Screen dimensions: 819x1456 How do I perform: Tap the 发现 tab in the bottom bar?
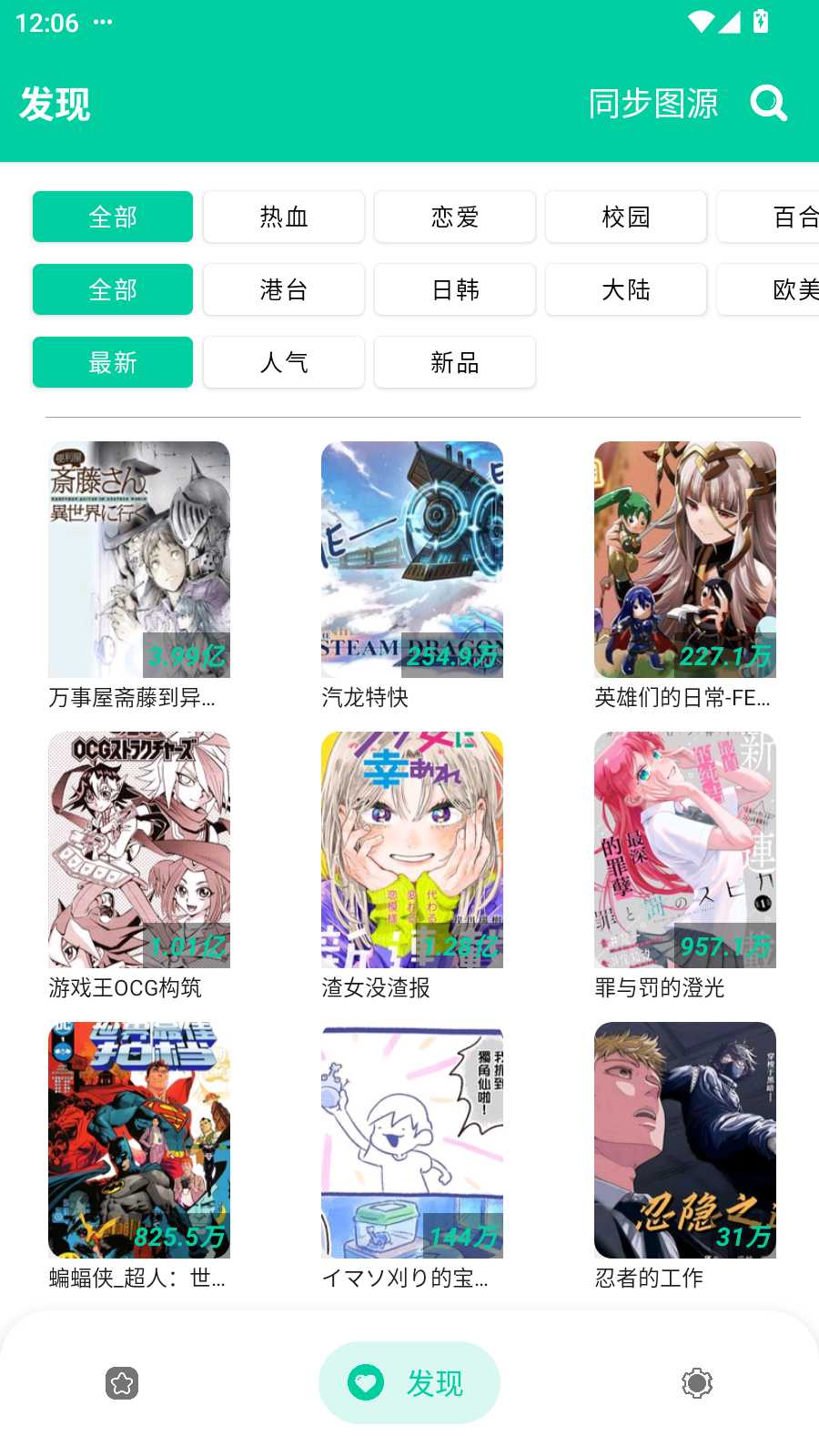tap(409, 1383)
